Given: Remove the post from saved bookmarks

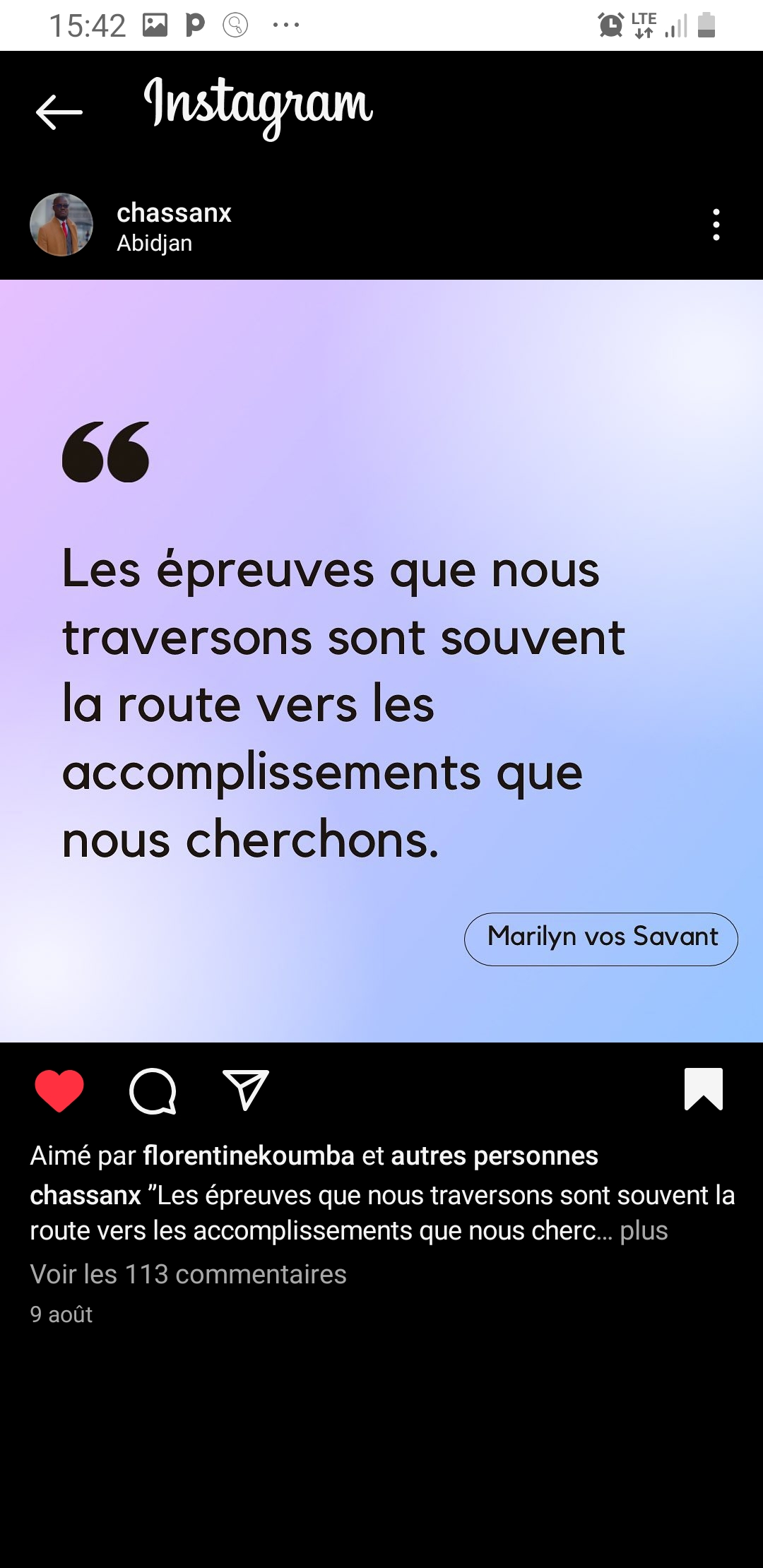Looking at the screenshot, I should (704, 1089).
